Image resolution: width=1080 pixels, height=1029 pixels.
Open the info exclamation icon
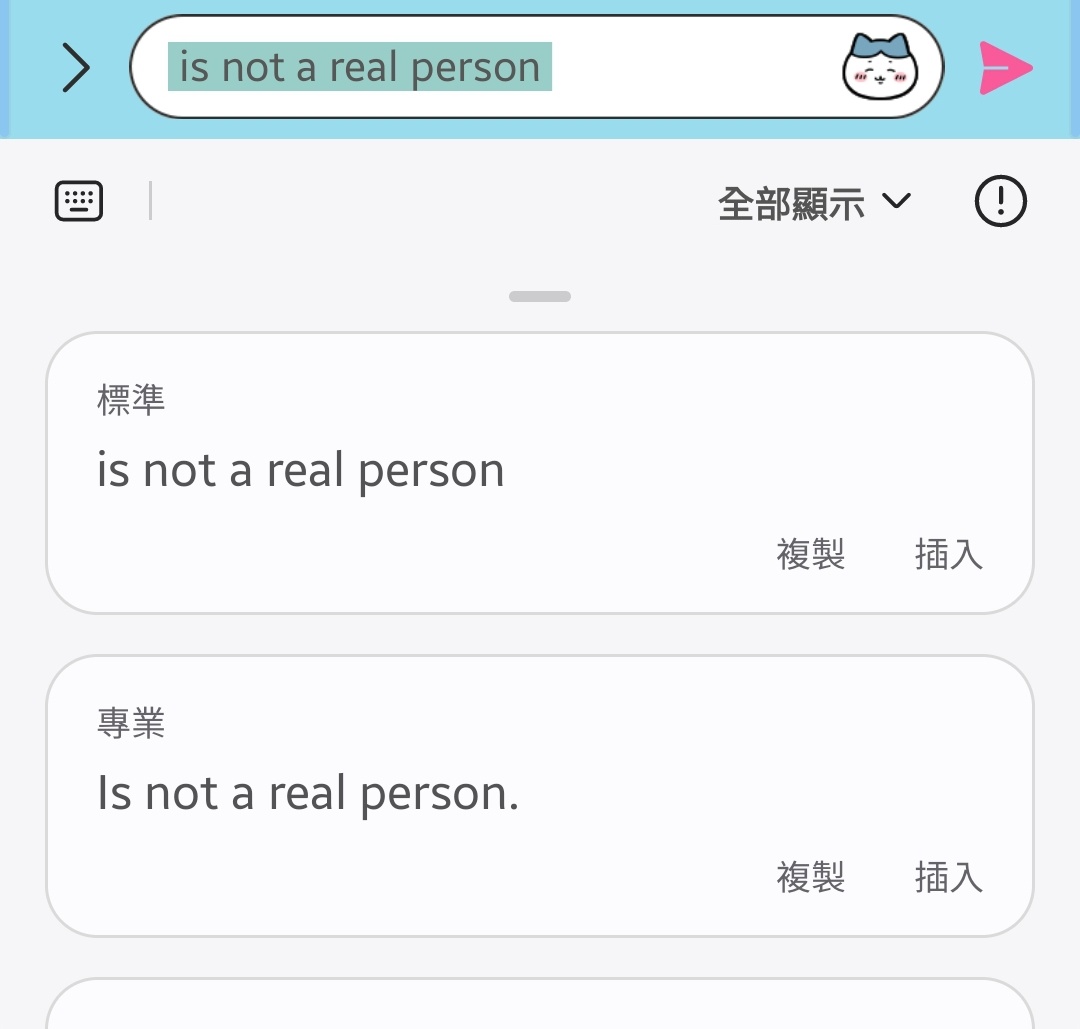click(x=1000, y=202)
